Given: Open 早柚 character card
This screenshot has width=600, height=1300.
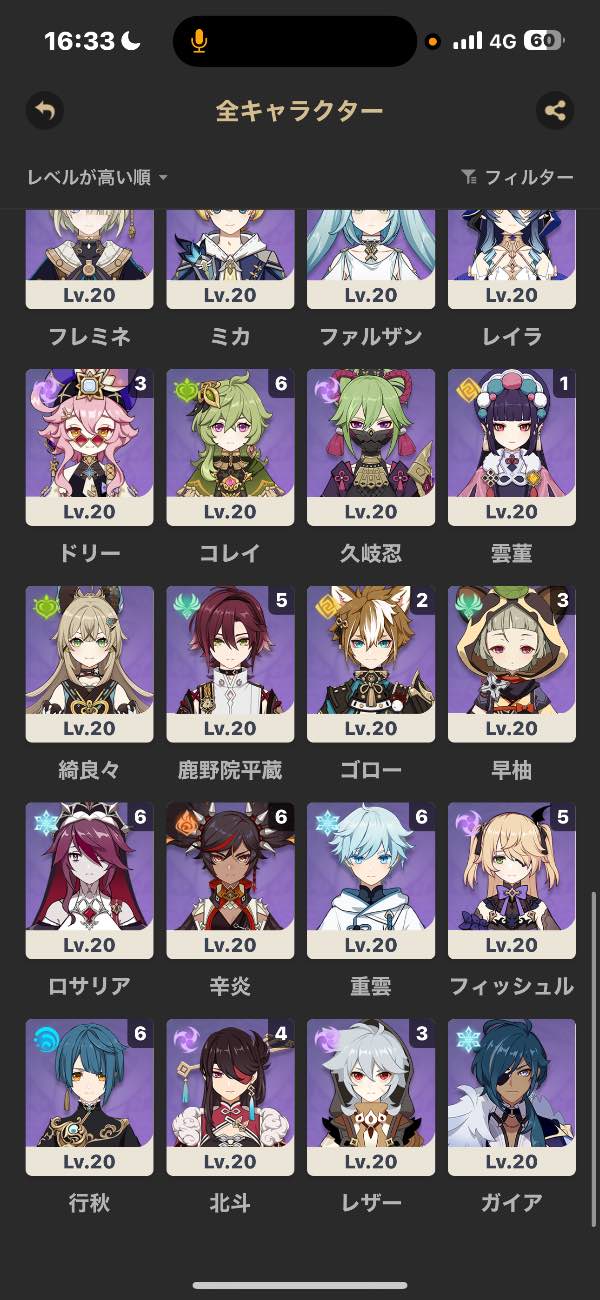Looking at the screenshot, I should (512, 664).
